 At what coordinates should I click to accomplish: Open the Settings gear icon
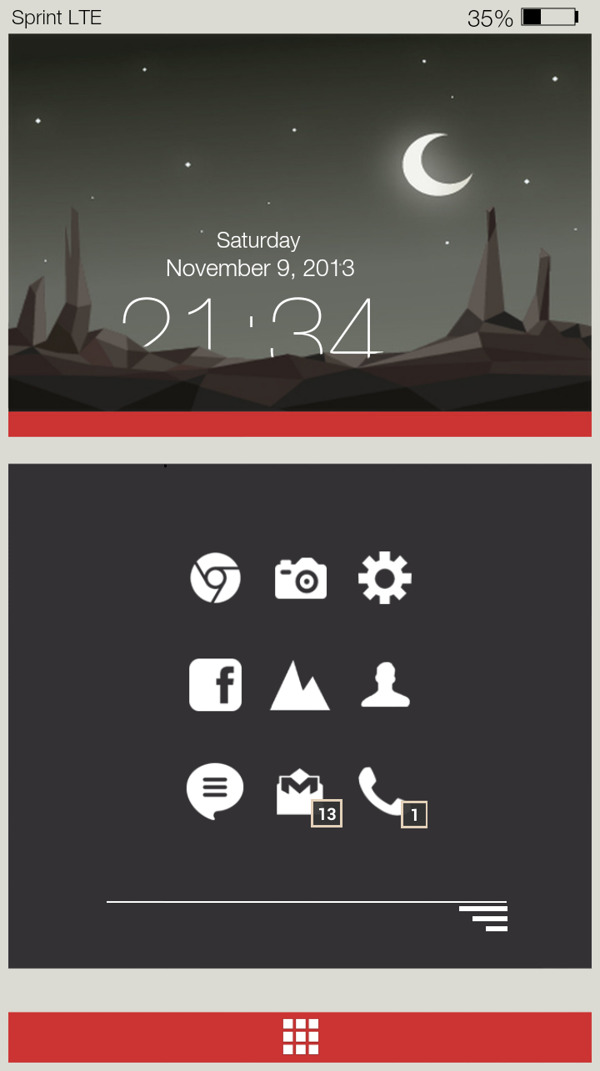click(x=385, y=579)
